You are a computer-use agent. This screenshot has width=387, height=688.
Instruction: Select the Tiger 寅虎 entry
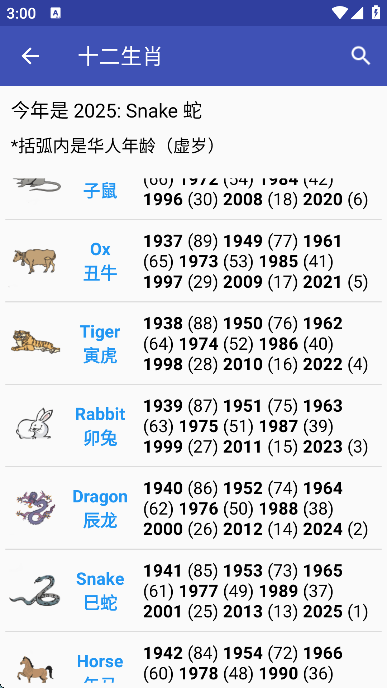194,344
